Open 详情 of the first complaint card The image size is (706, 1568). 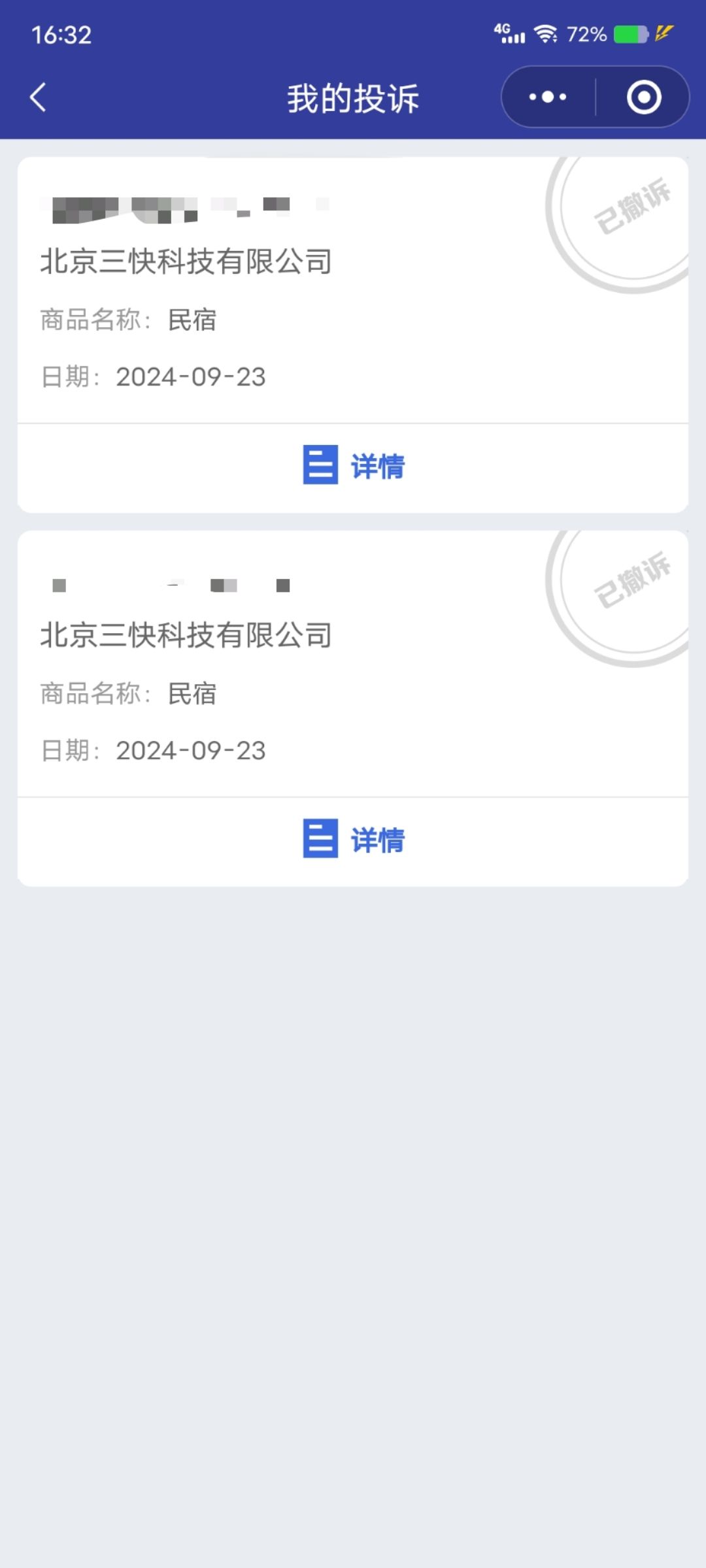click(x=353, y=466)
